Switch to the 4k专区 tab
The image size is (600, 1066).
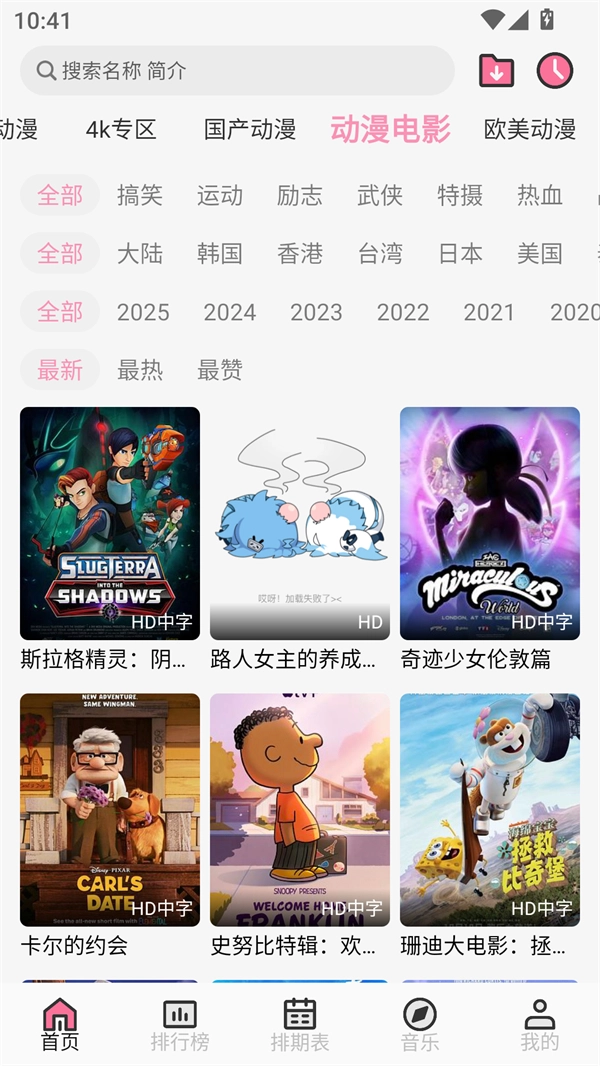(121, 129)
